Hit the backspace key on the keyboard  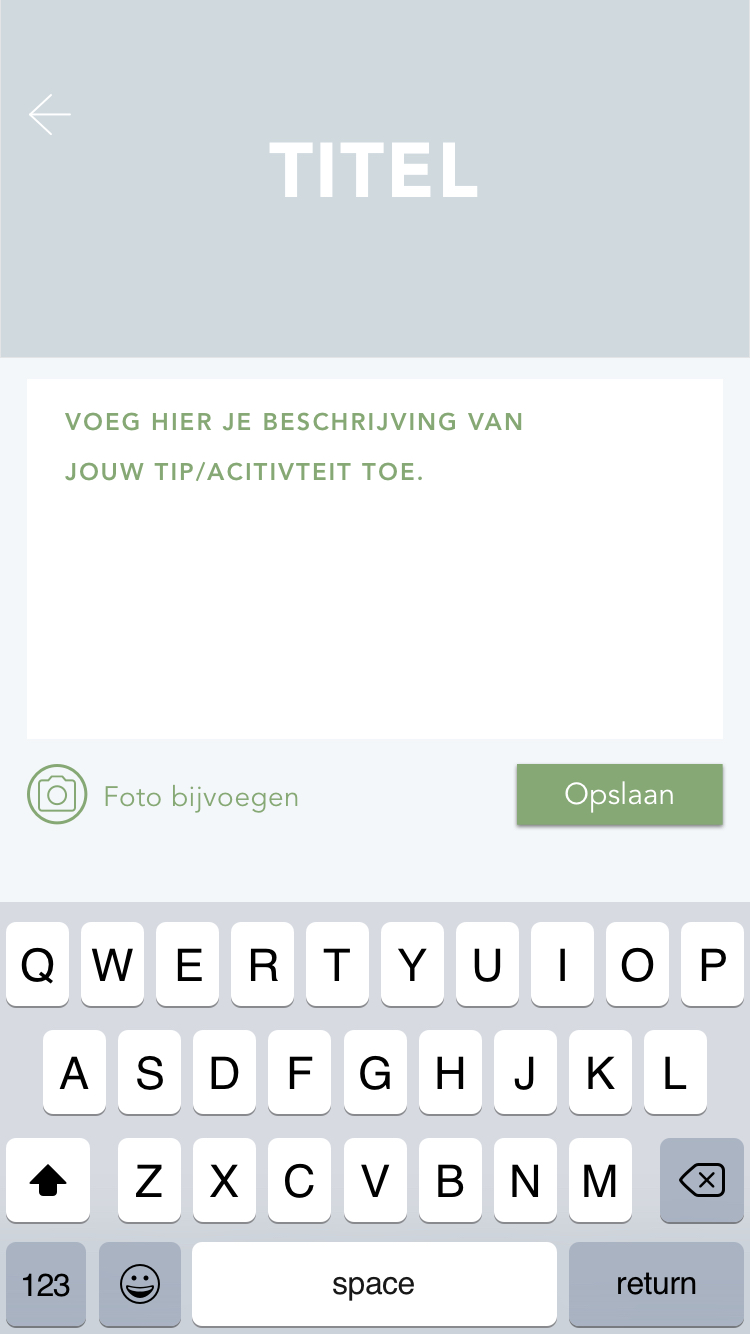[701, 1181]
